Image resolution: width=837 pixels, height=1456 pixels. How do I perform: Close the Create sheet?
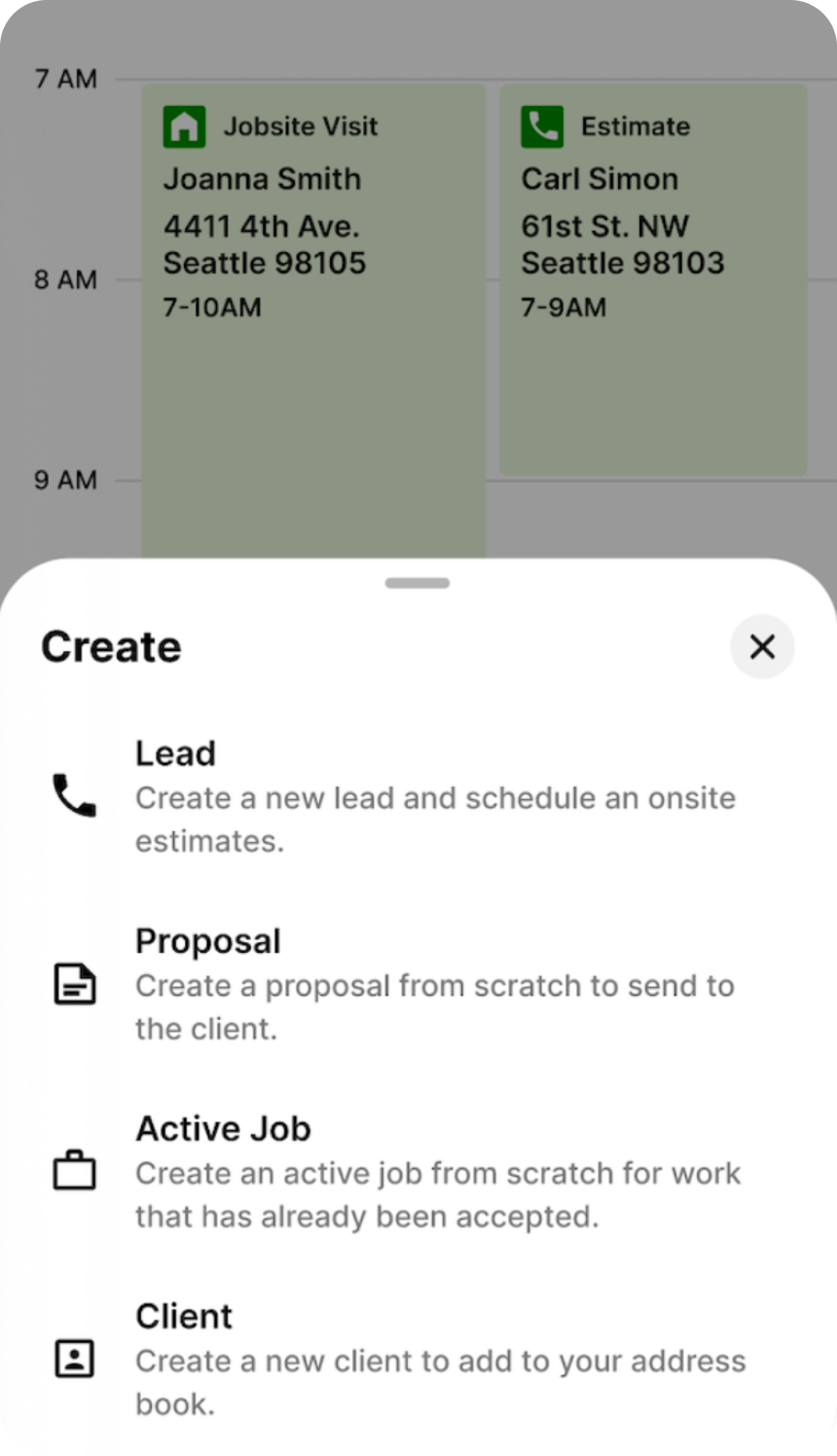point(762,646)
